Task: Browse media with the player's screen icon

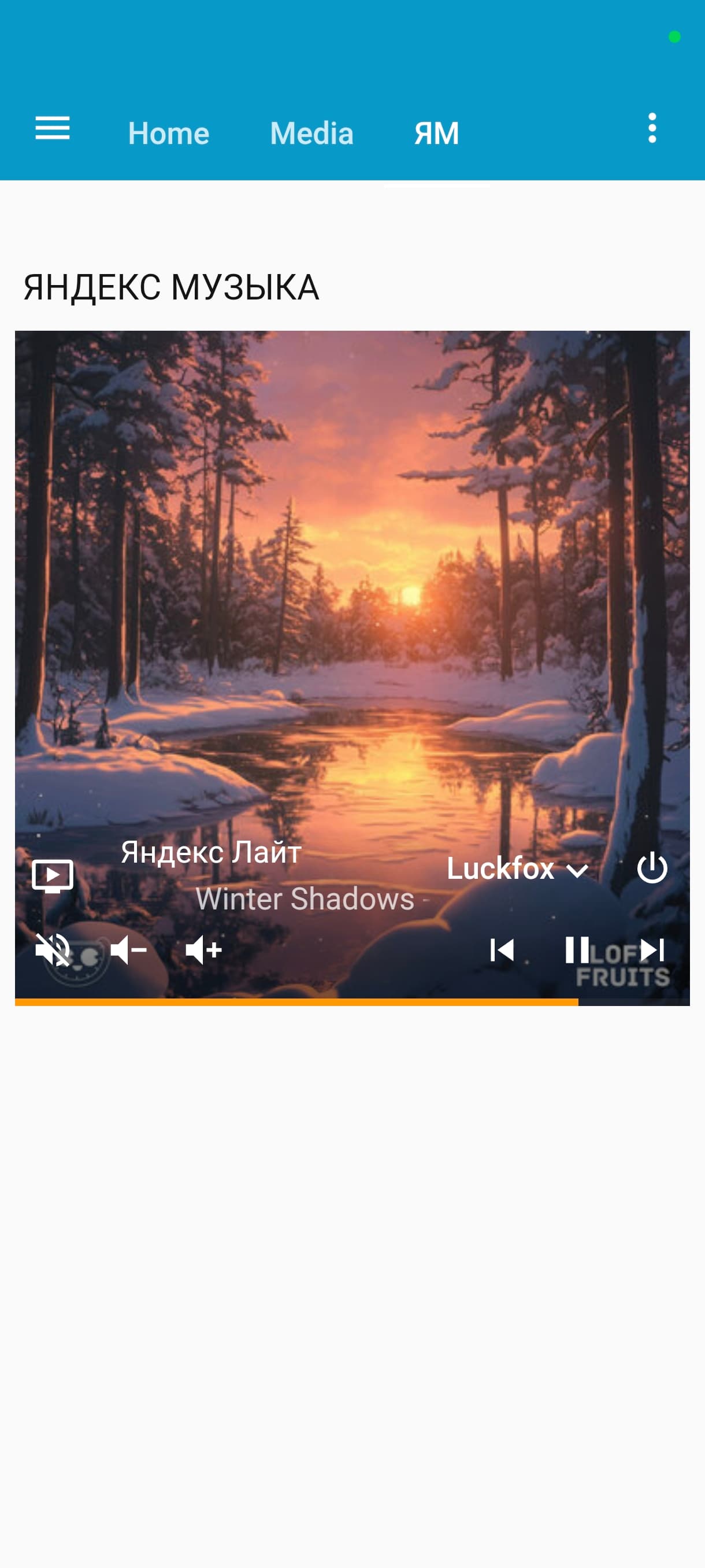Action: click(x=53, y=876)
